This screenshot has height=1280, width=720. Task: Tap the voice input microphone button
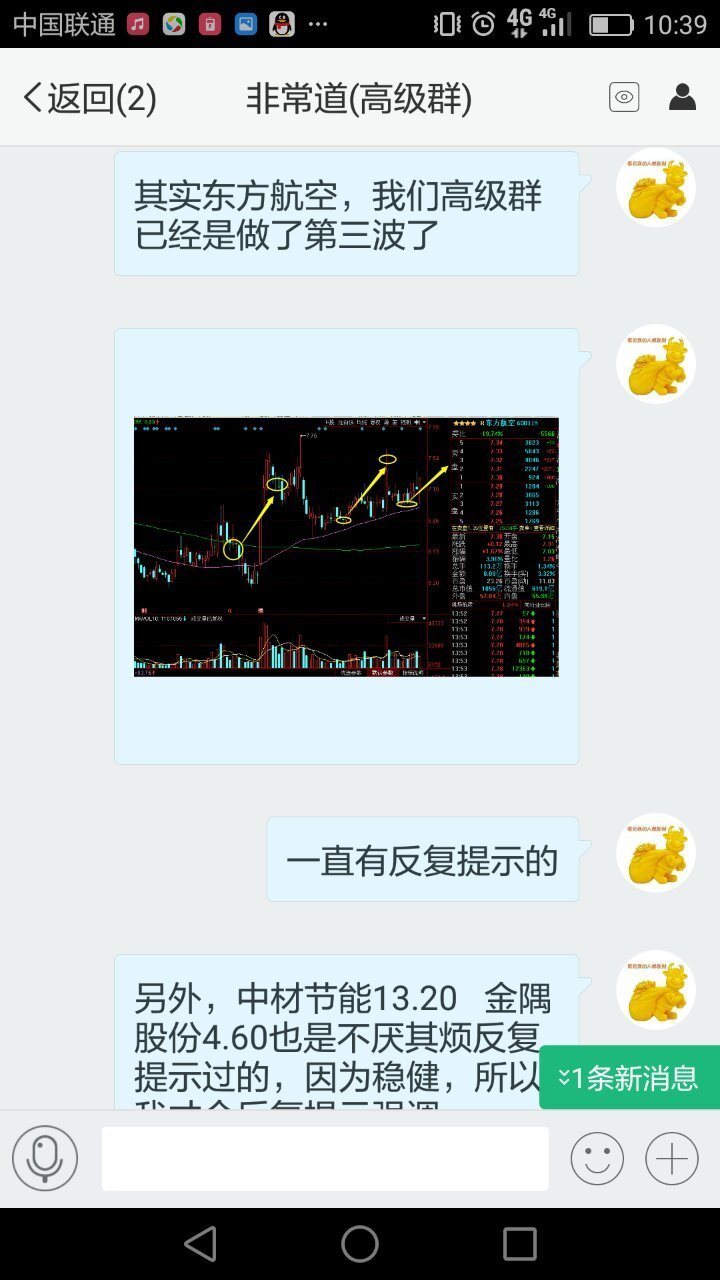pyautogui.click(x=45, y=1158)
